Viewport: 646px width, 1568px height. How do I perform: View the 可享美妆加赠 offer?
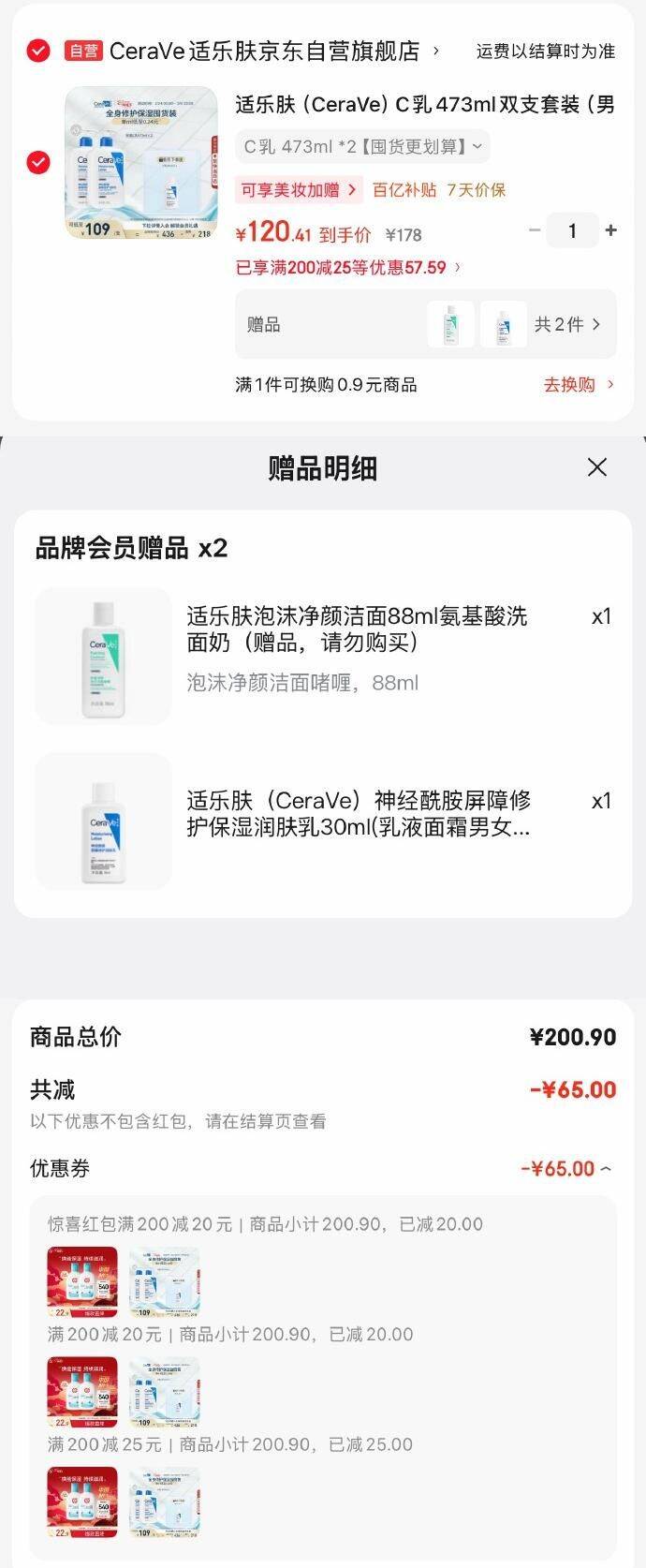pyautogui.click(x=299, y=190)
